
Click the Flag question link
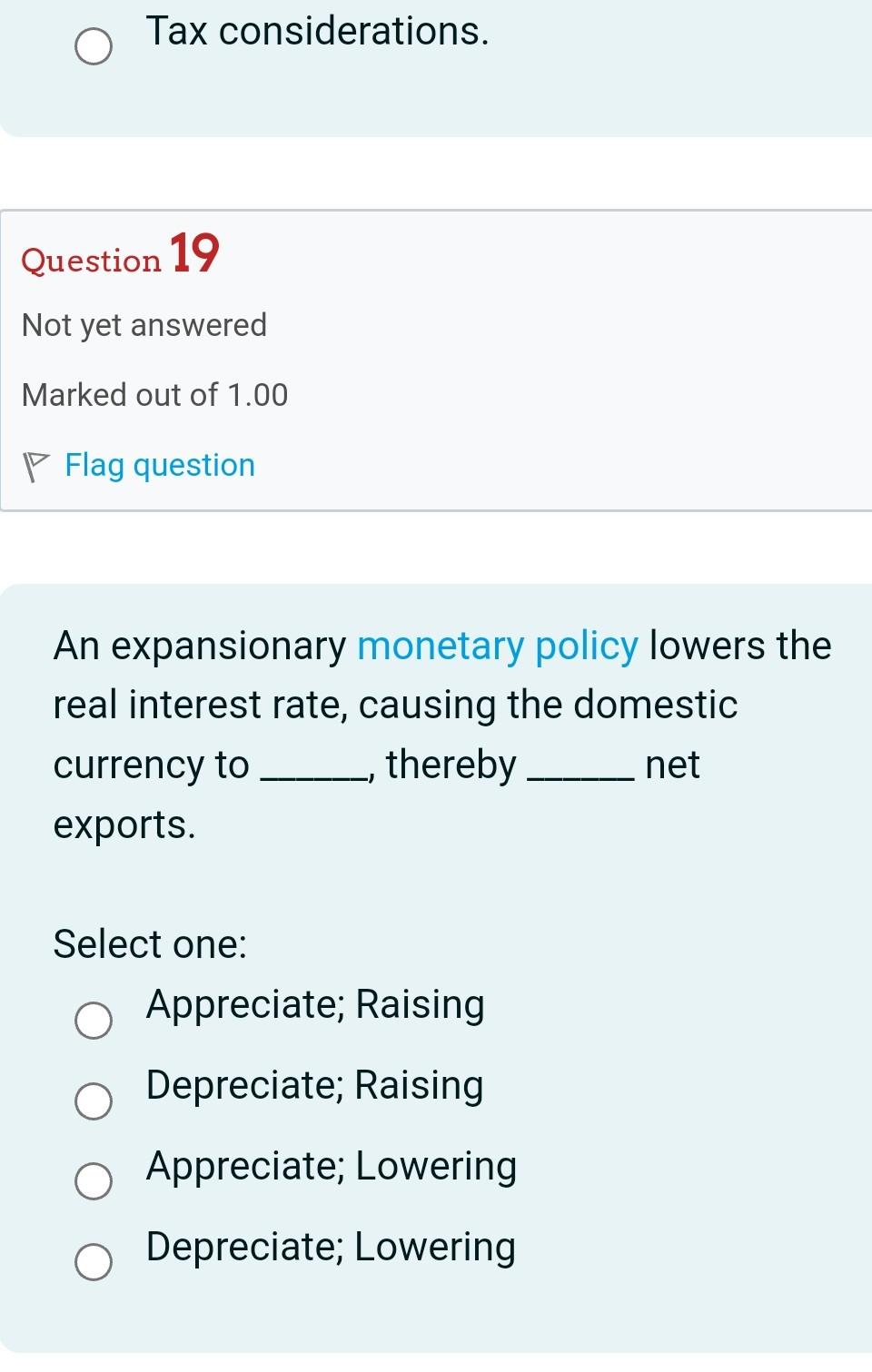pyautogui.click(x=159, y=465)
